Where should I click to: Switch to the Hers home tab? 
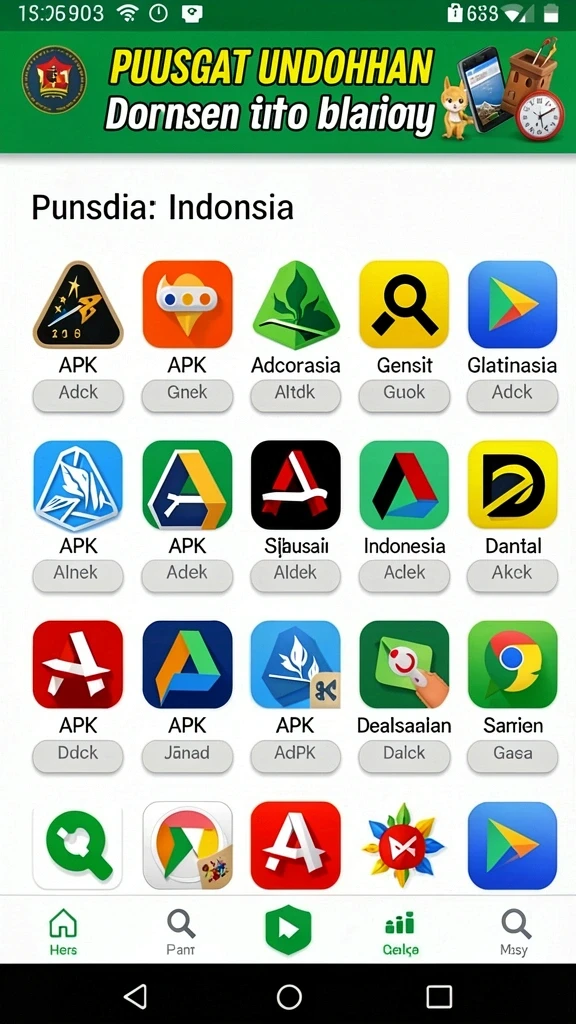click(x=63, y=931)
